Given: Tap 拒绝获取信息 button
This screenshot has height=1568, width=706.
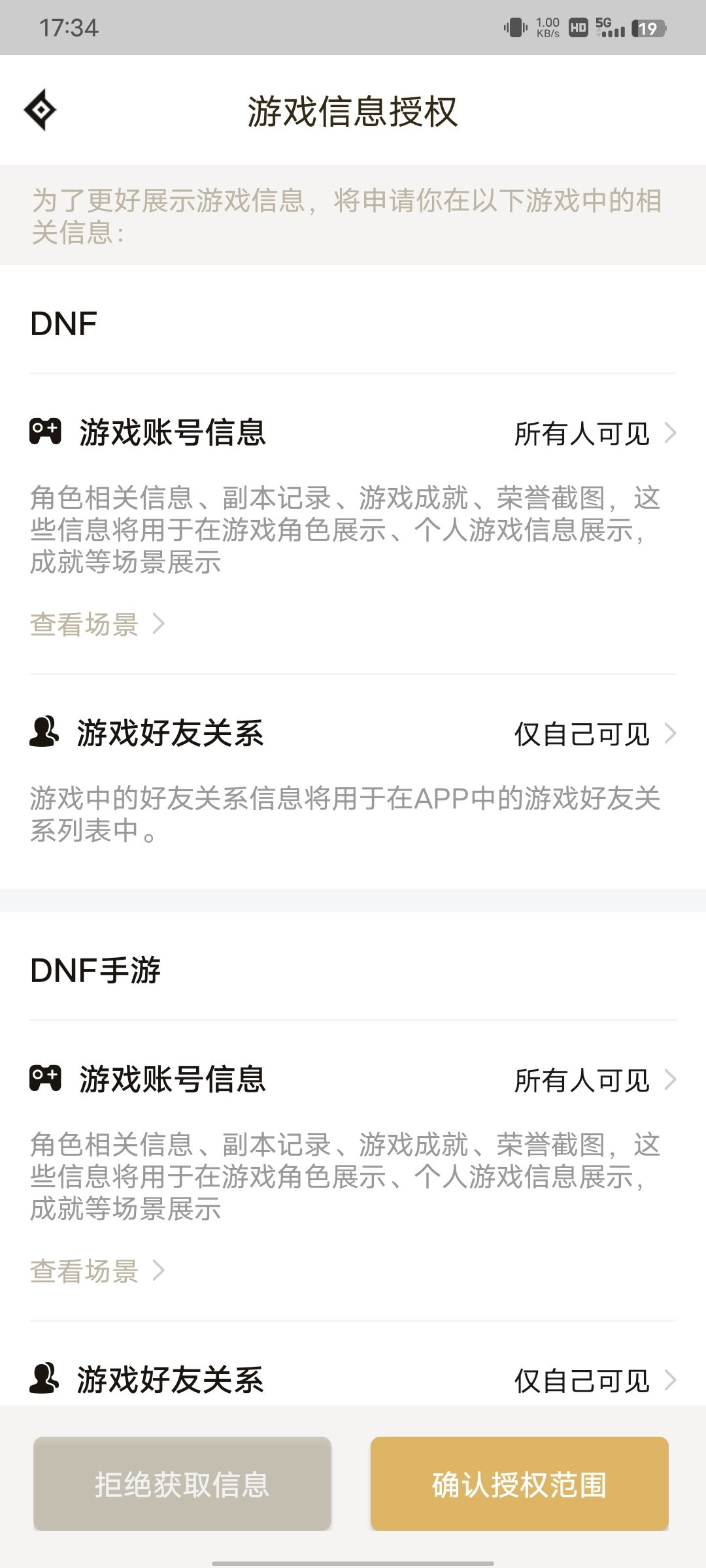Looking at the screenshot, I should coord(182,1484).
